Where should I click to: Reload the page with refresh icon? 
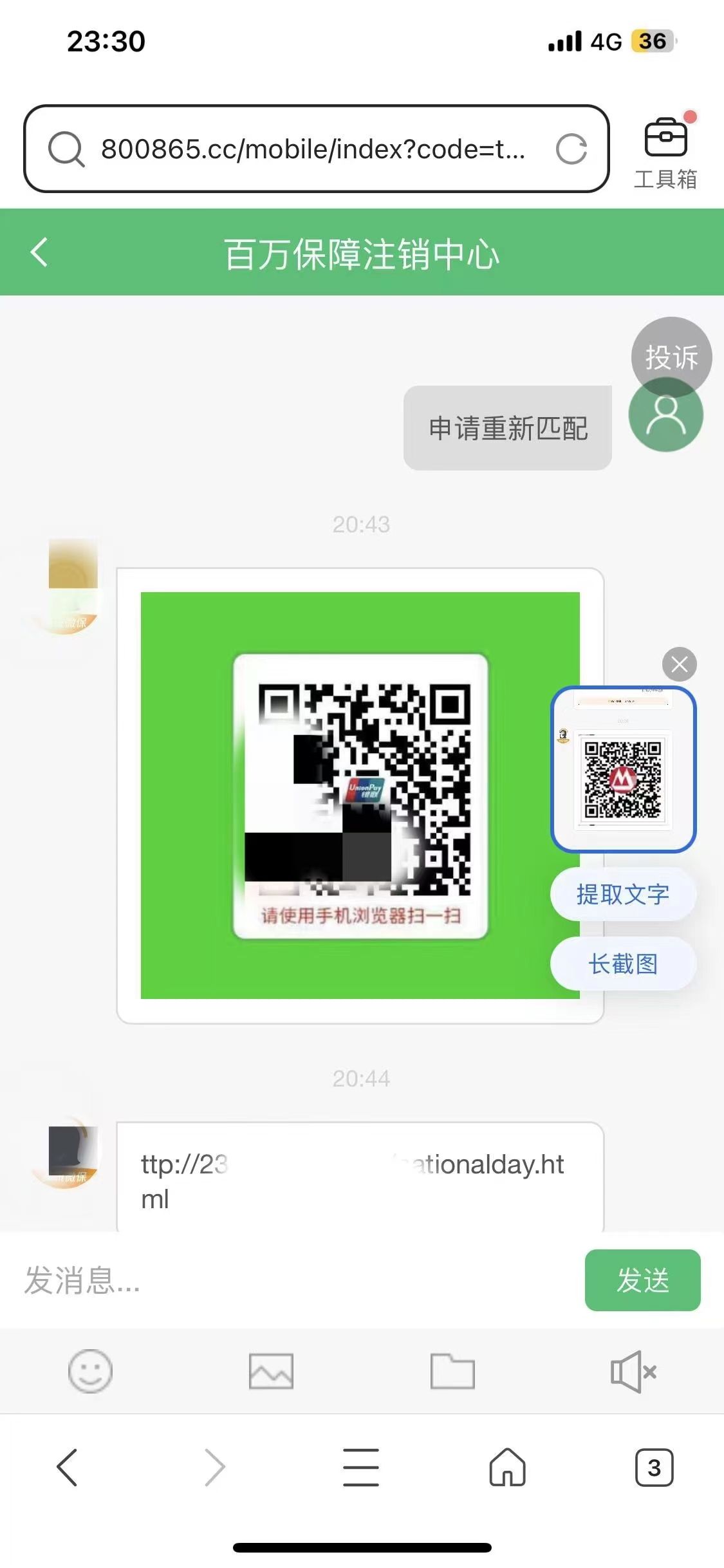[571, 149]
